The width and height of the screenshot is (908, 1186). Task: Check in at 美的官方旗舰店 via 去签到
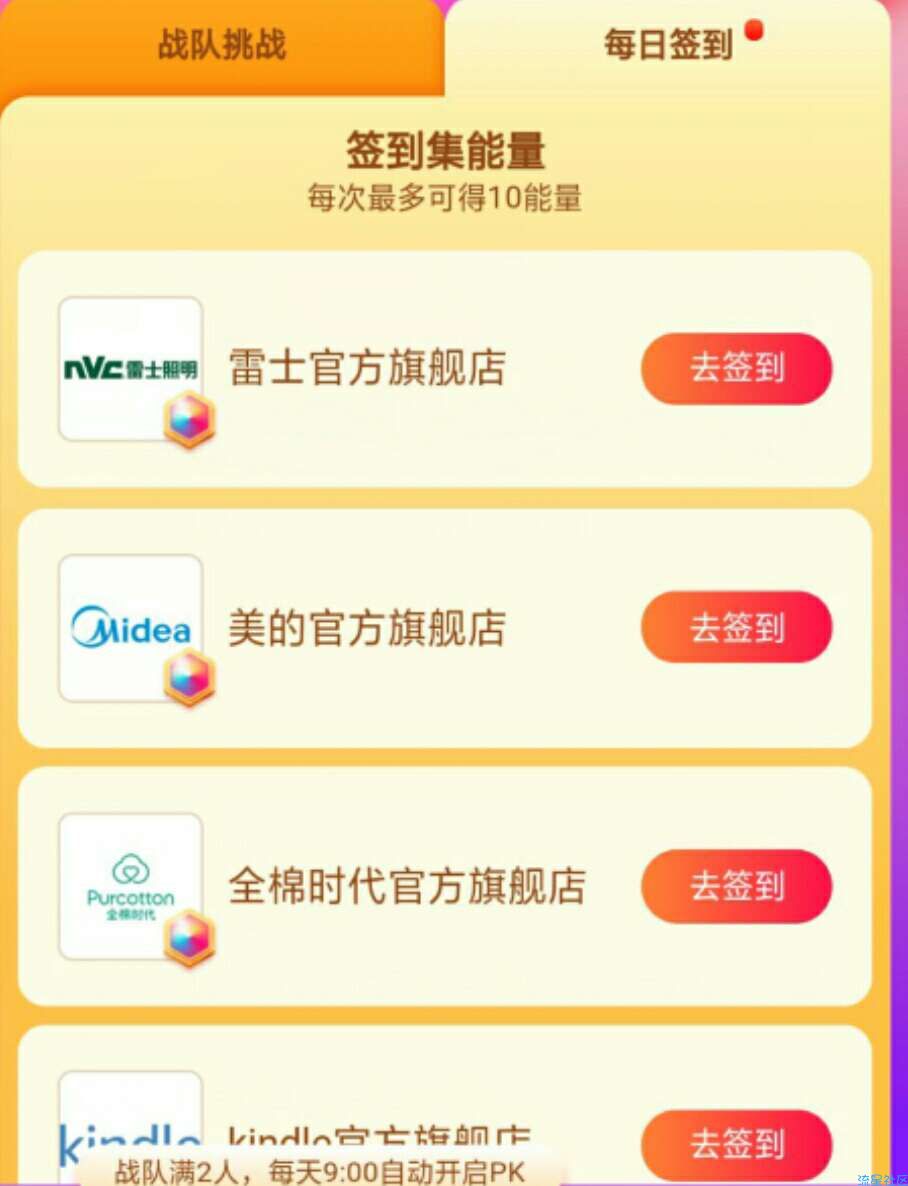[736, 627]
